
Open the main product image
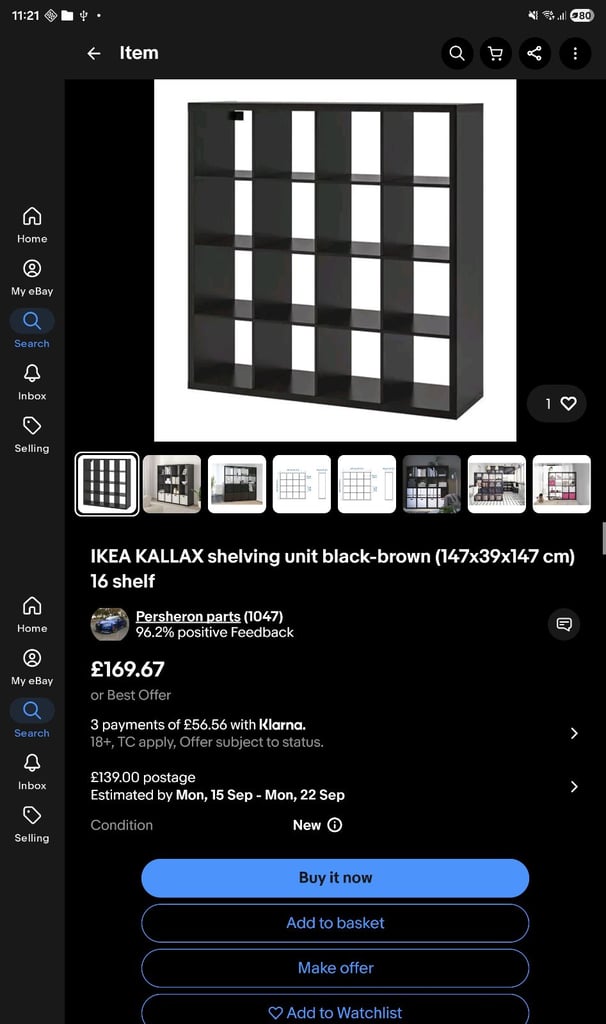(x=335, y=261)
